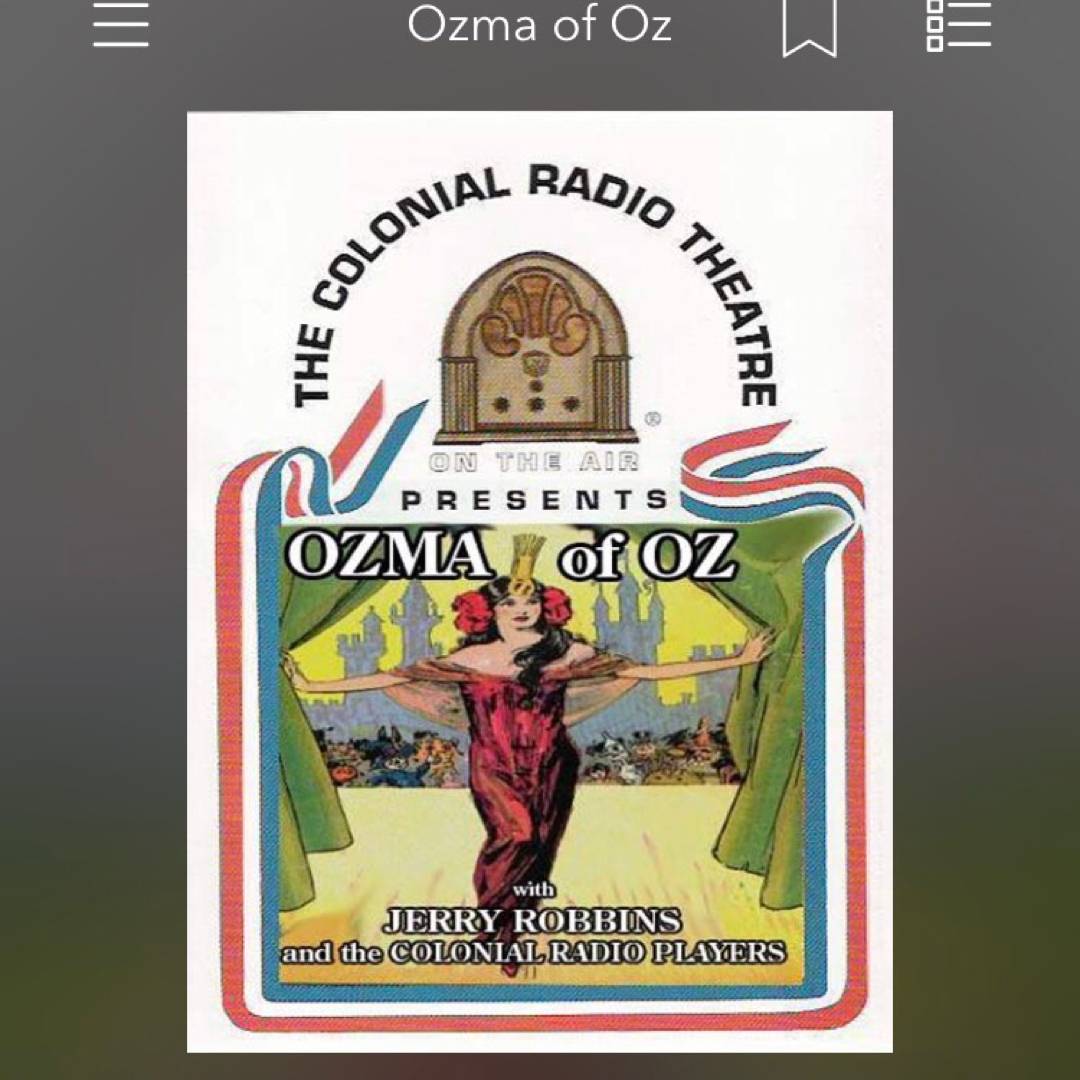Viewport: 1080px width, 1080px height.
Task: Open the hamburger menu
Action: 121,24
